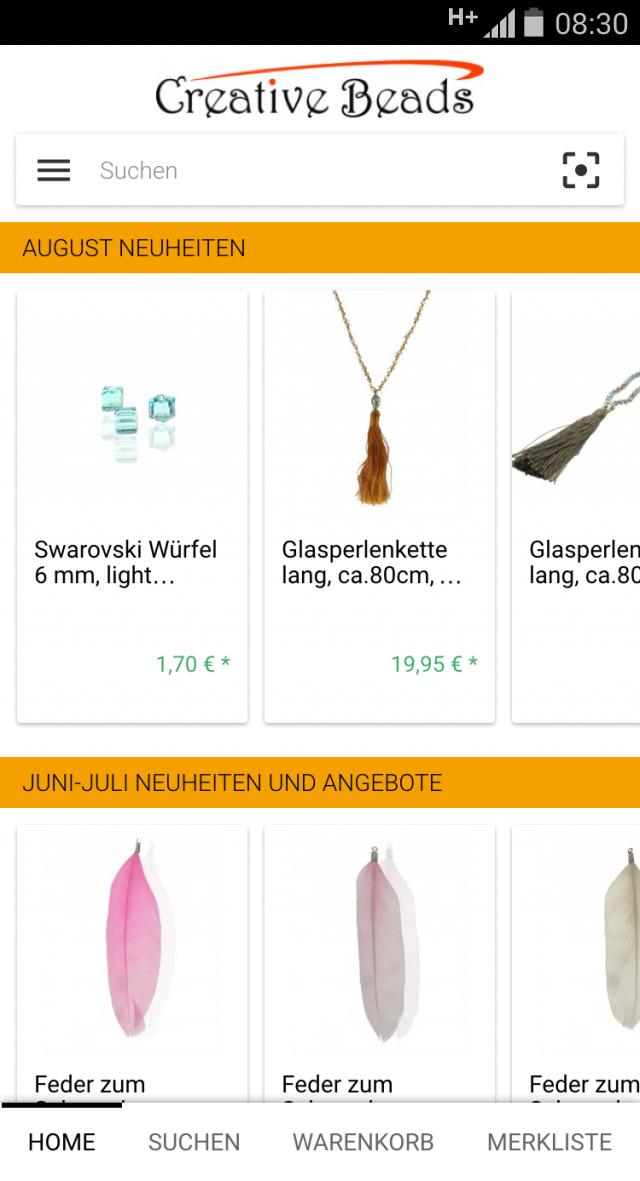
Task: Select the pink Feder zum product
Action: click(x=132, y=960)
